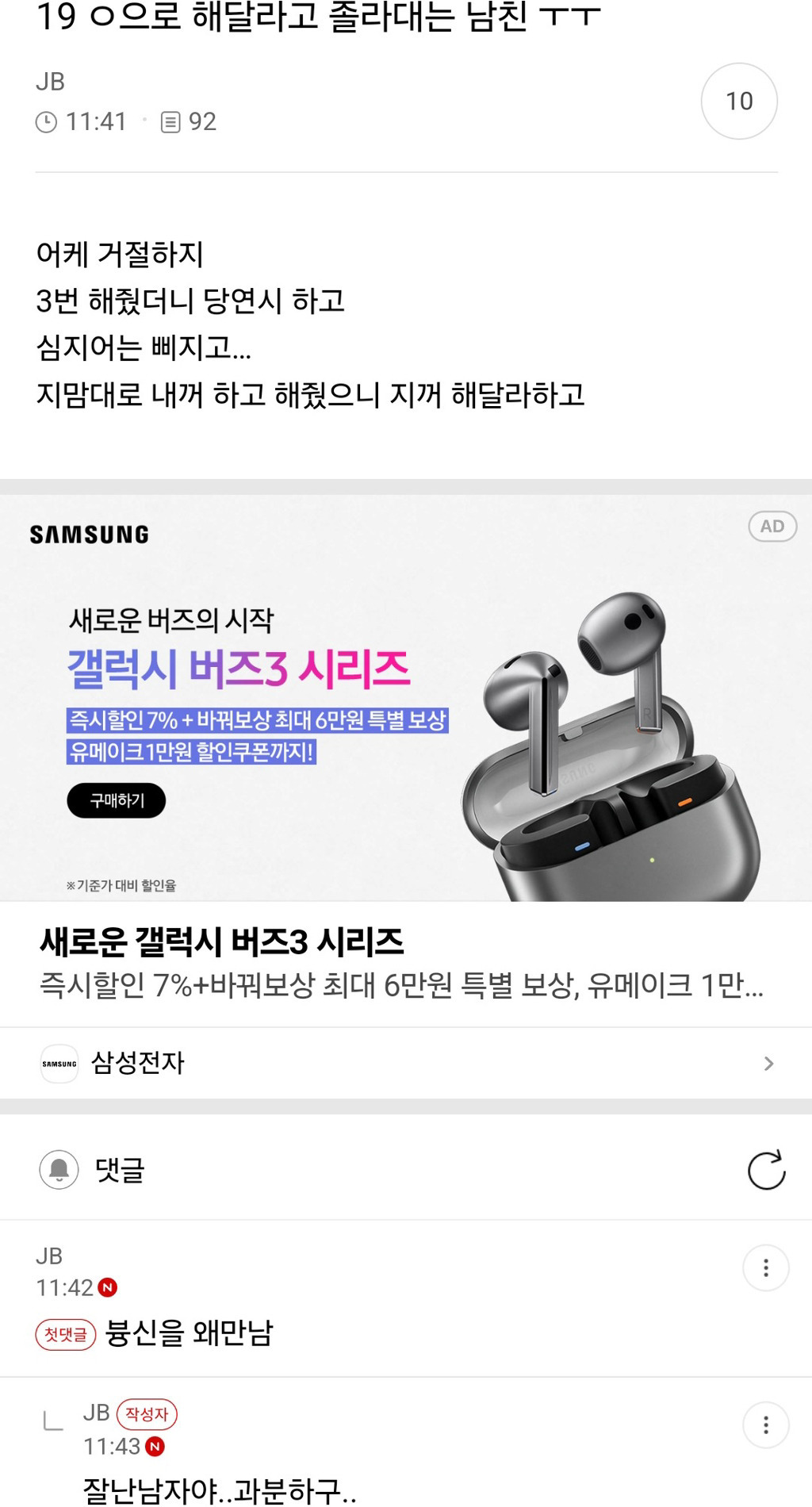Tap the comment count circle showing 10
This screenshot has height=1507, width=812.
pos(739,102)
